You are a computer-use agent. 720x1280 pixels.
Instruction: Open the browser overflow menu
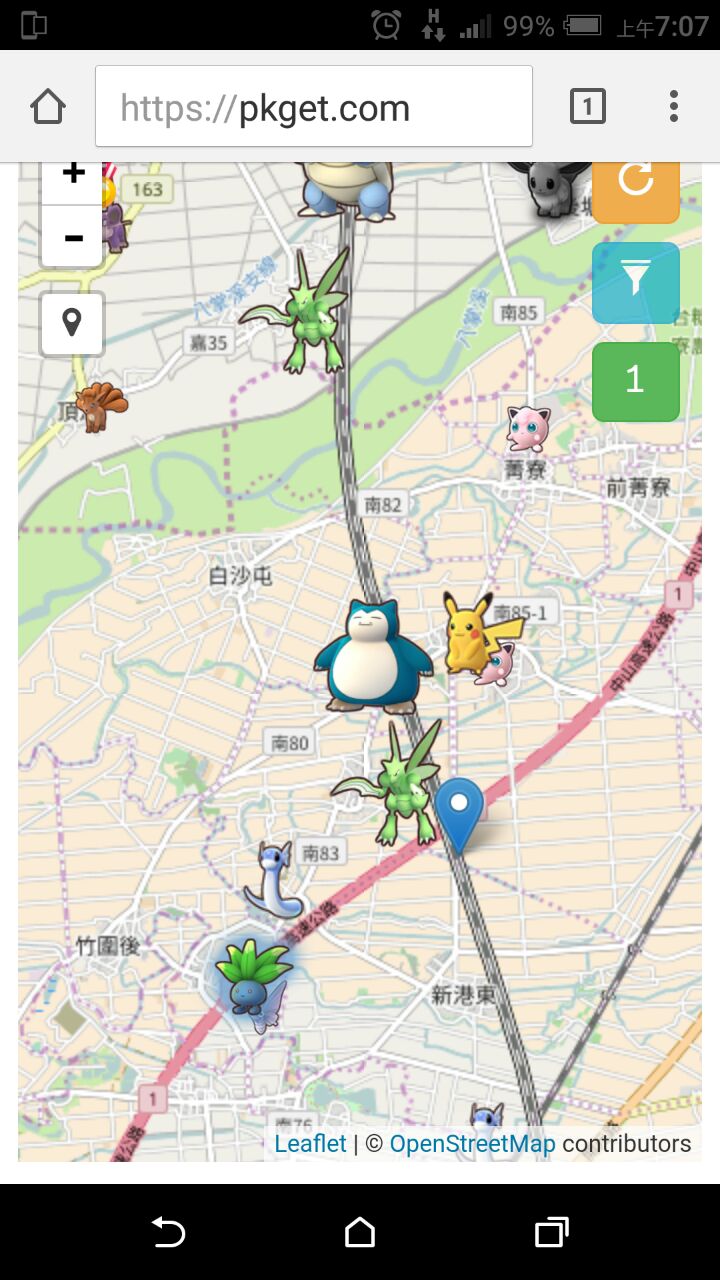674,106
